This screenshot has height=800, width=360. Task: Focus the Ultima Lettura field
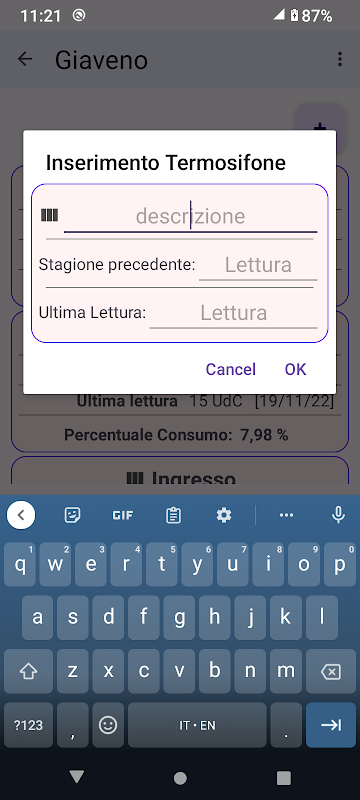click(x=233, y=313)
